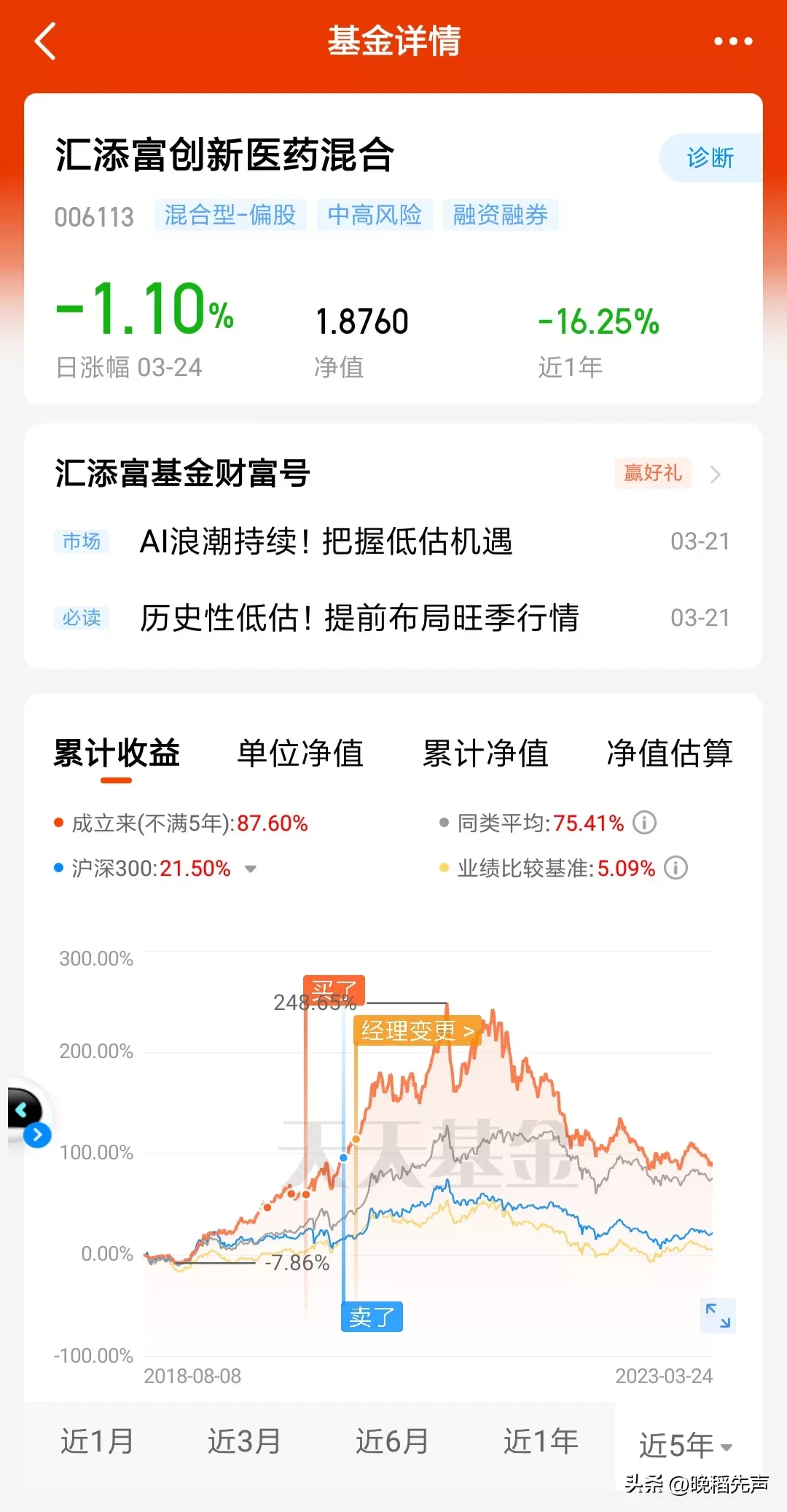Screen dimensions: 787x1512
Task: Select the 近3月 time range
Action: pos(244,1441)
